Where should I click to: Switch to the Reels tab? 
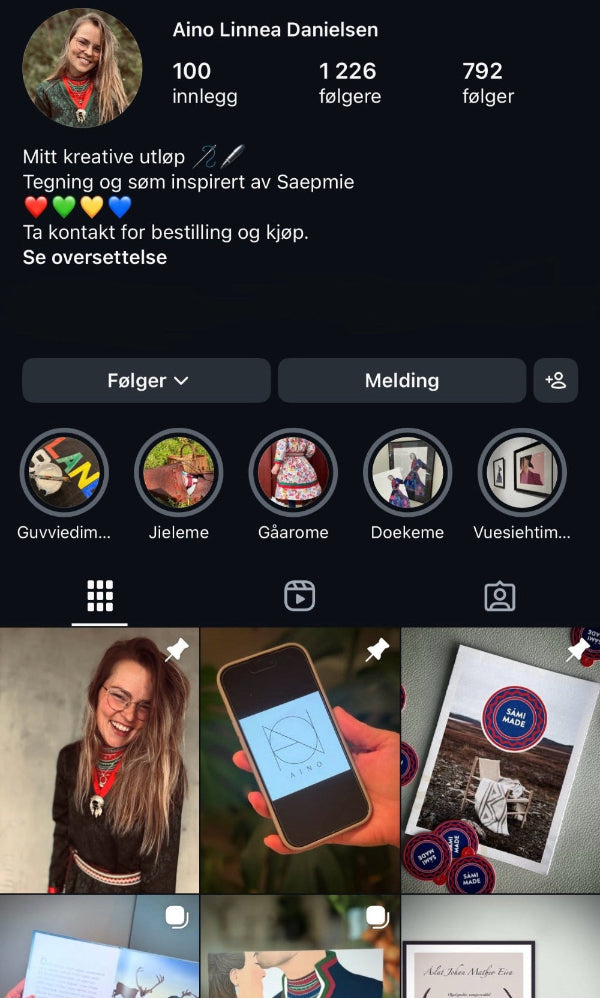click(300, 596)
